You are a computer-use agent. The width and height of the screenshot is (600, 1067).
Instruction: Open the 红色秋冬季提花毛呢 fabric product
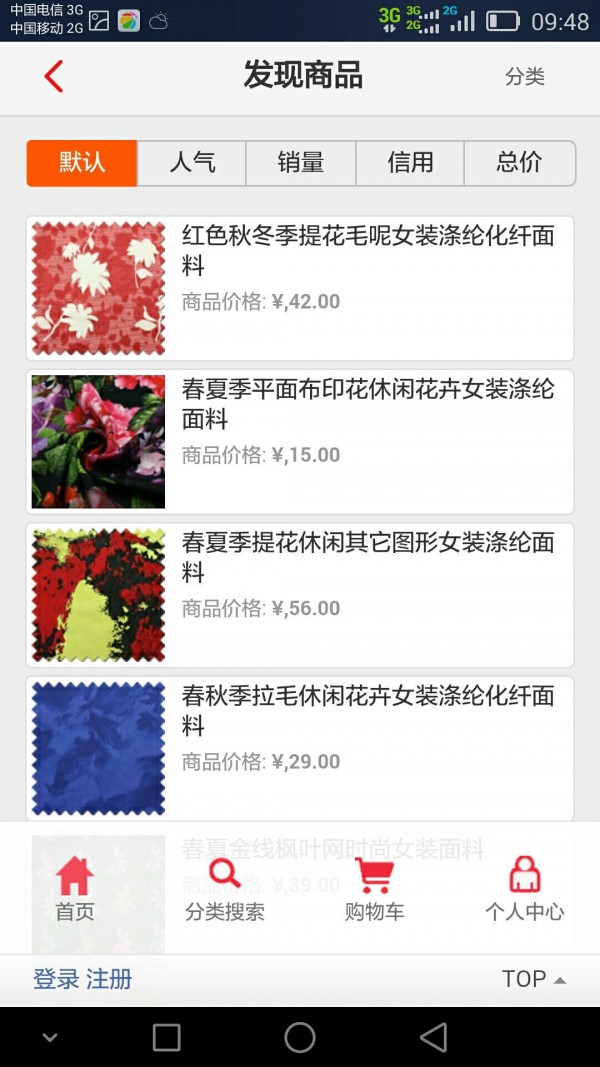300,288
